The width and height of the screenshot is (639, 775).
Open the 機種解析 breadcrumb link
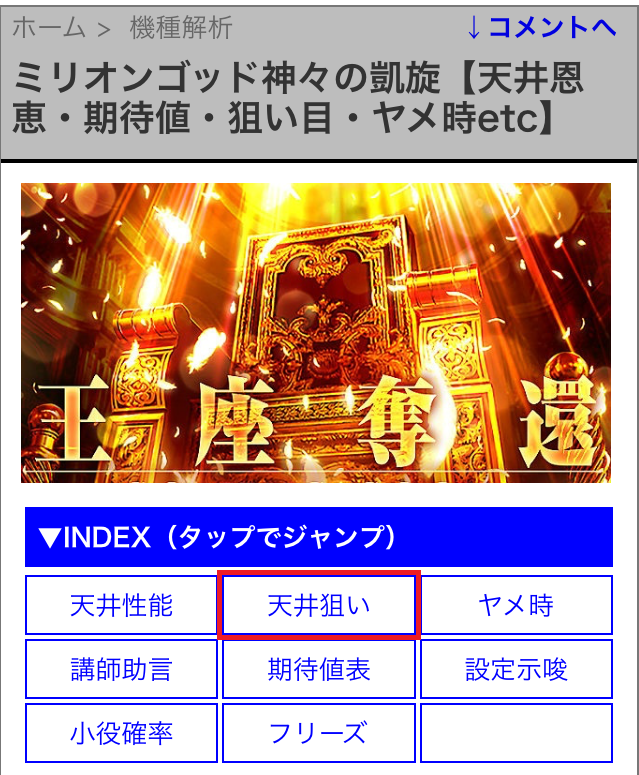tap(180, 28)
